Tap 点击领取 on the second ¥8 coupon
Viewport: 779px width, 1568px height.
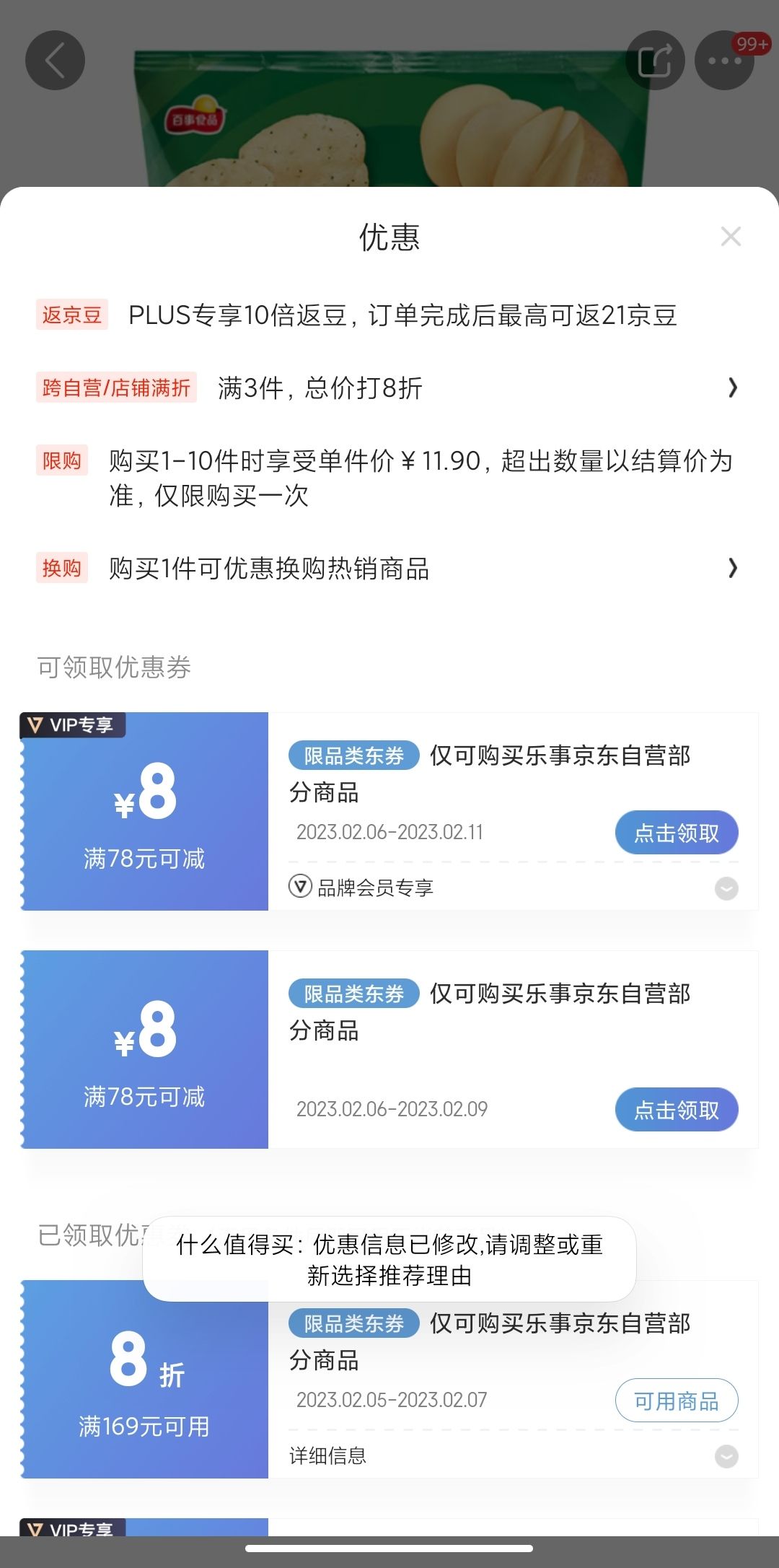[675, 1111]
